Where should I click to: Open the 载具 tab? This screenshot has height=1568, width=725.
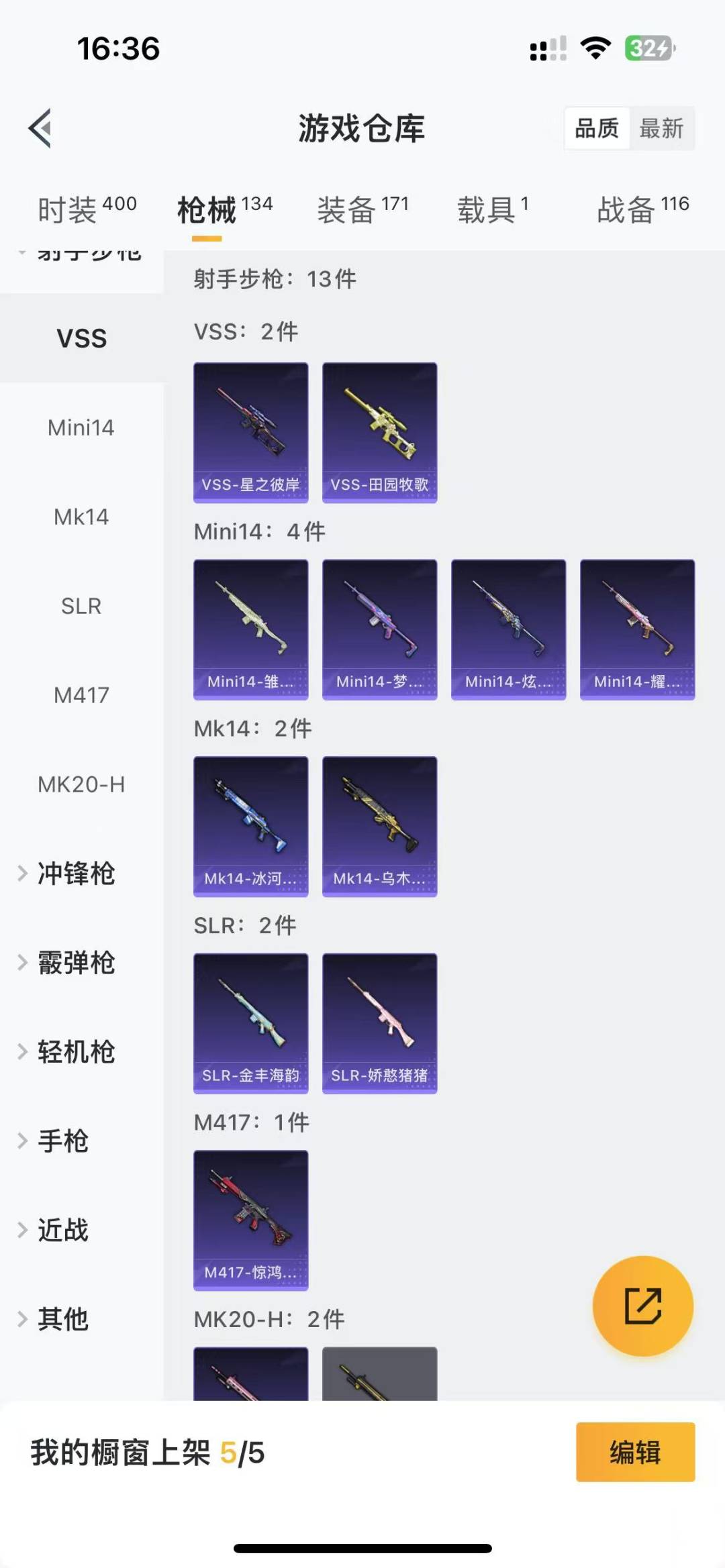click(493, 210)
